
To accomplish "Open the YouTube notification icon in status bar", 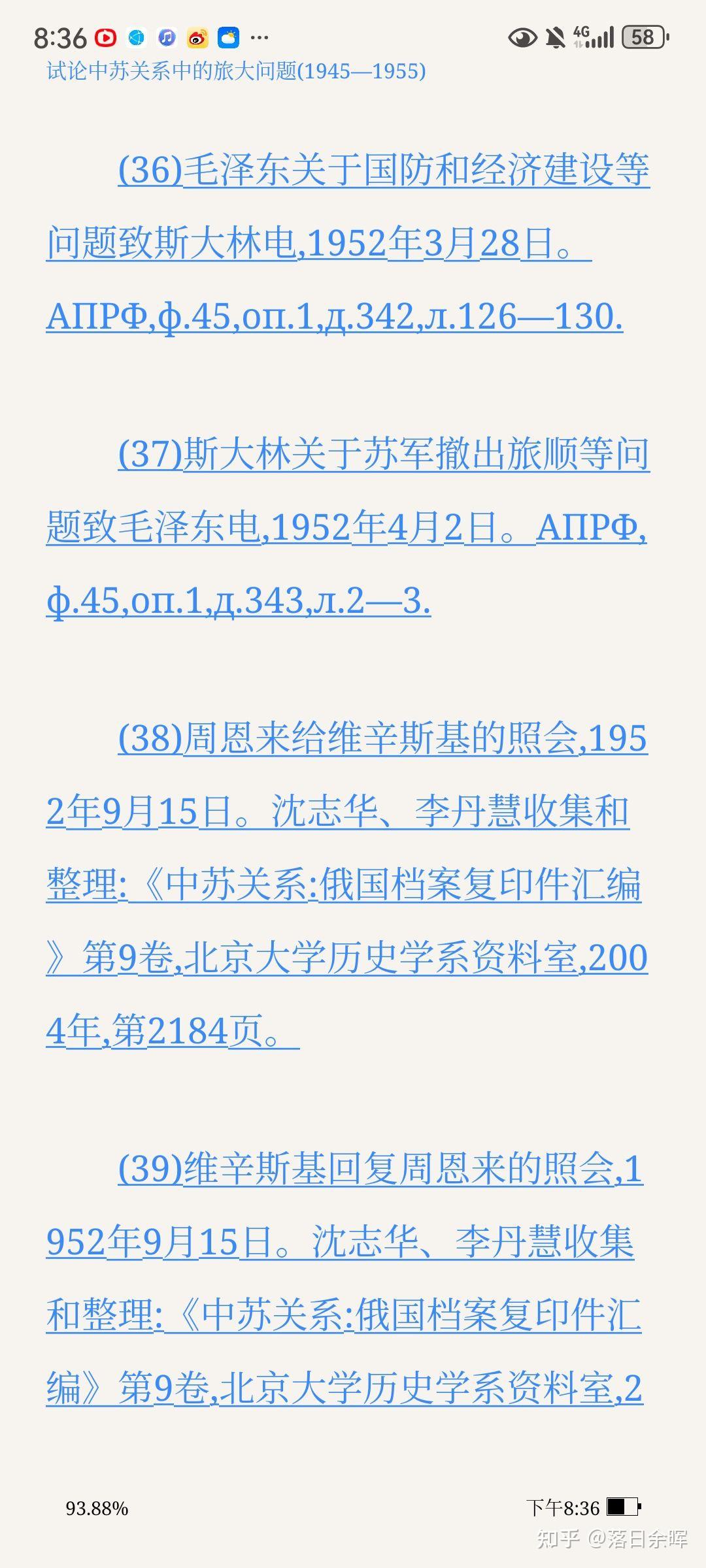I will pos(107,38).
